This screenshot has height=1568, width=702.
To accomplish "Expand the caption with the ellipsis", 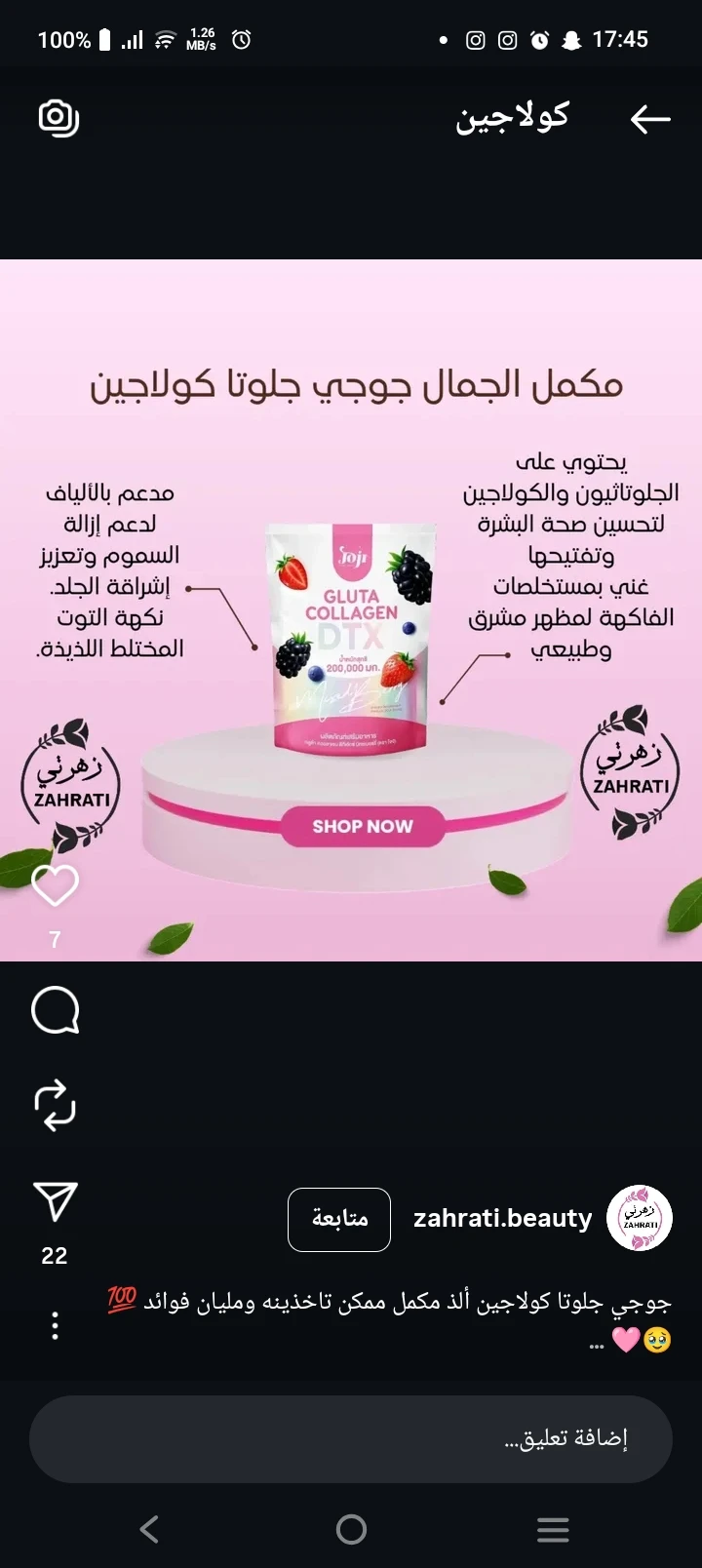I will (x=597, y=1346).
